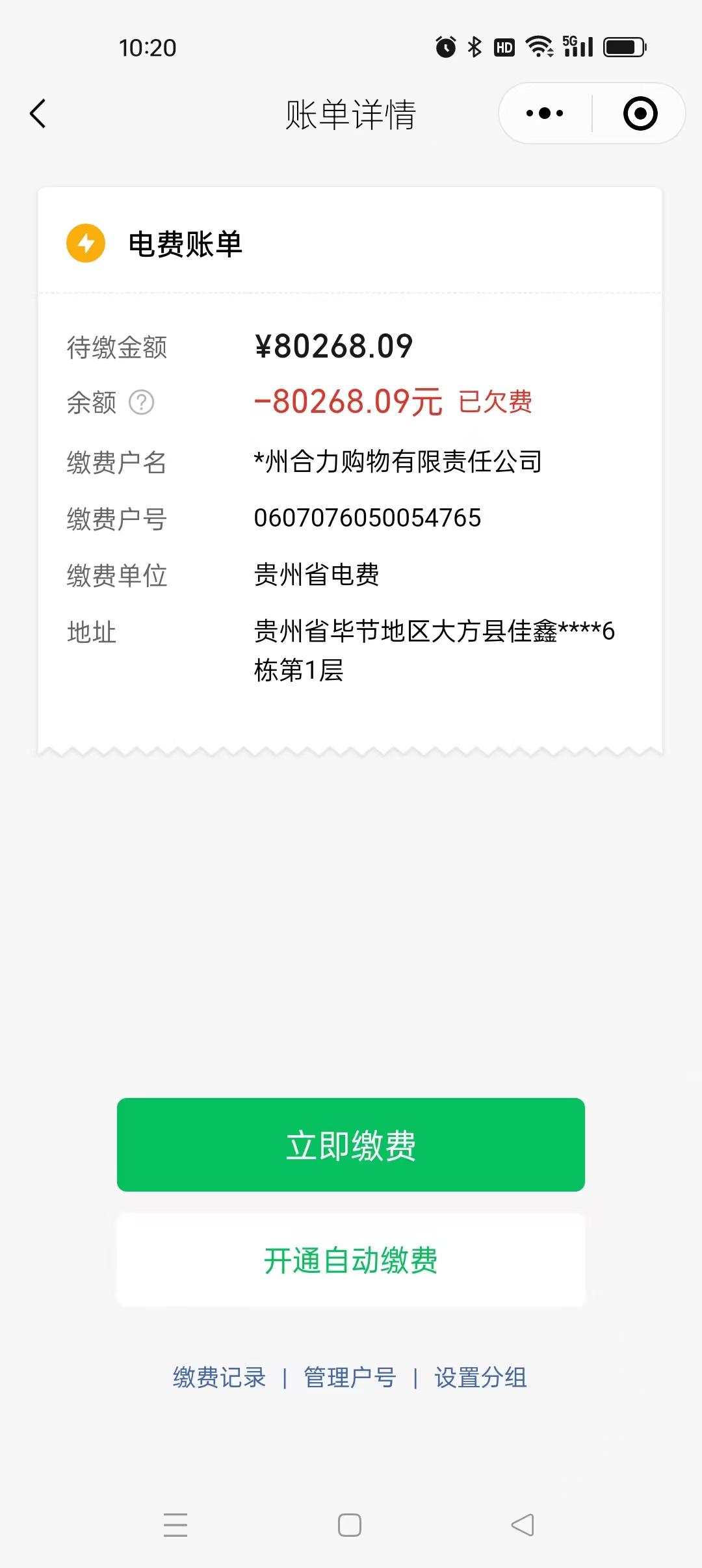Image resolution: width=702 pixels, height=1568 pixels.
Task: Enable 开通自动缴费
Action: [351, 1261]
